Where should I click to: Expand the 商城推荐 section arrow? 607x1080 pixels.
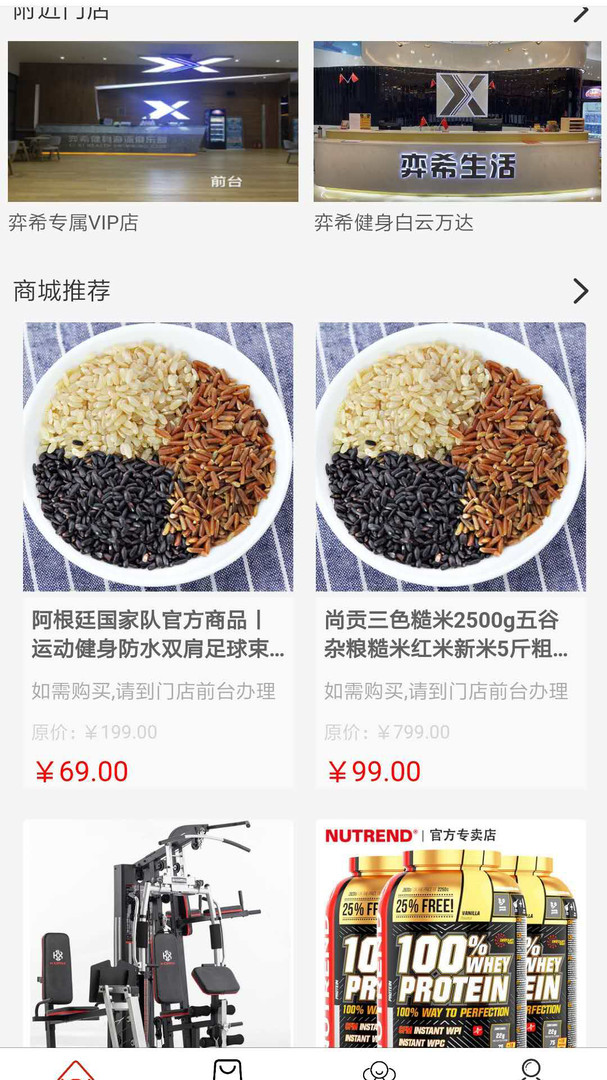click(580, 291)
